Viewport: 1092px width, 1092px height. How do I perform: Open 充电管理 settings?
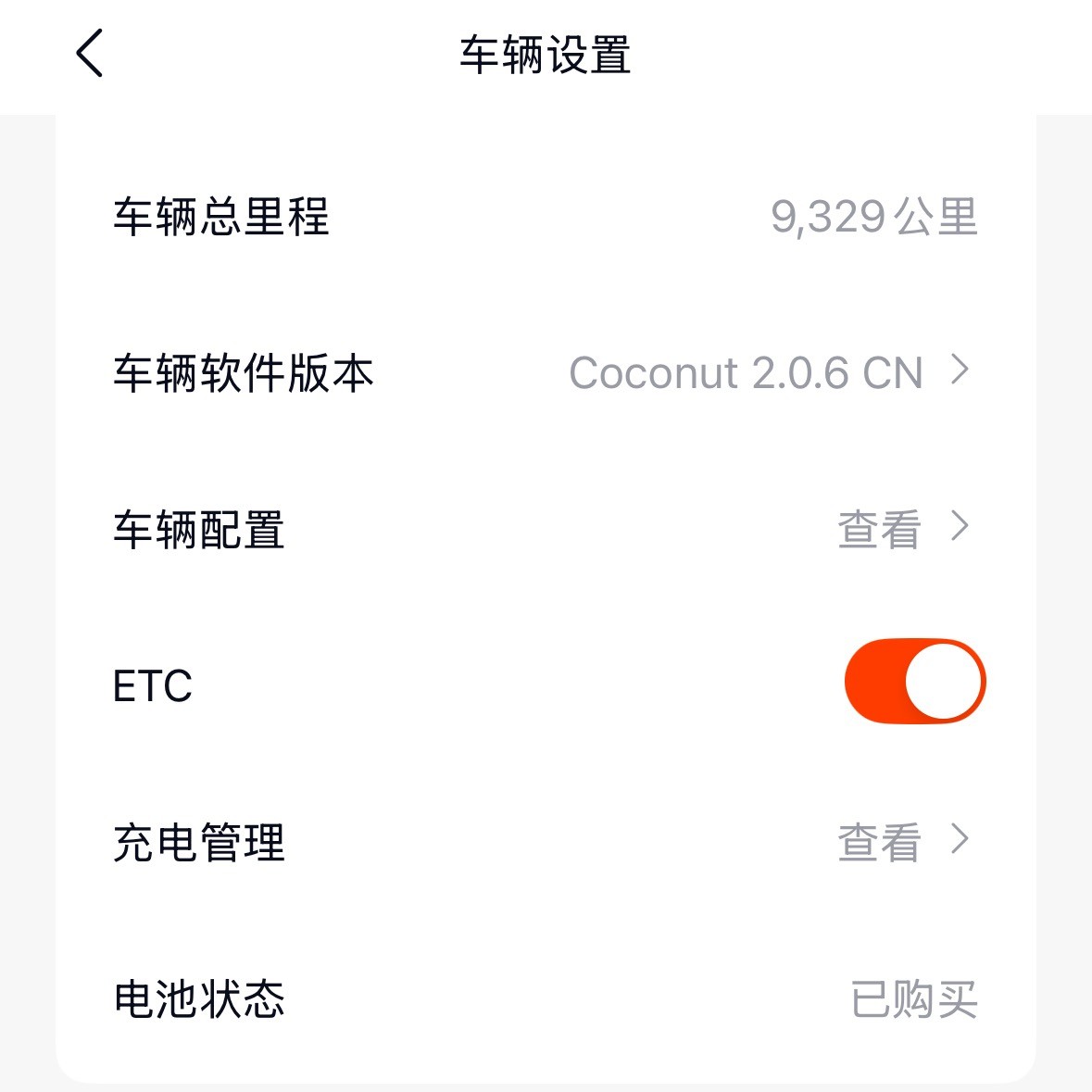(x=901, y=842)
